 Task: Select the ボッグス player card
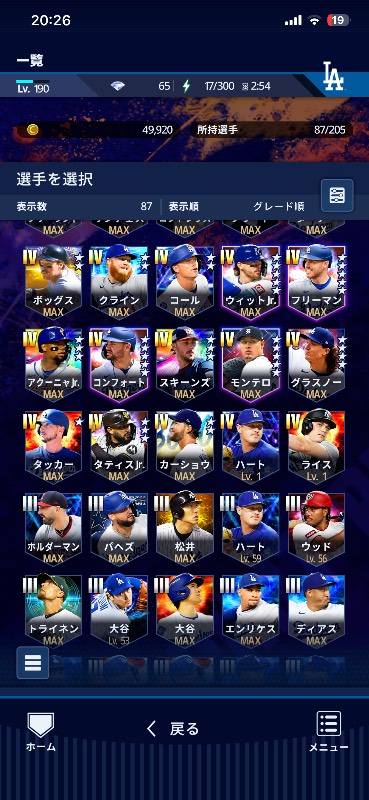[54, 282]
